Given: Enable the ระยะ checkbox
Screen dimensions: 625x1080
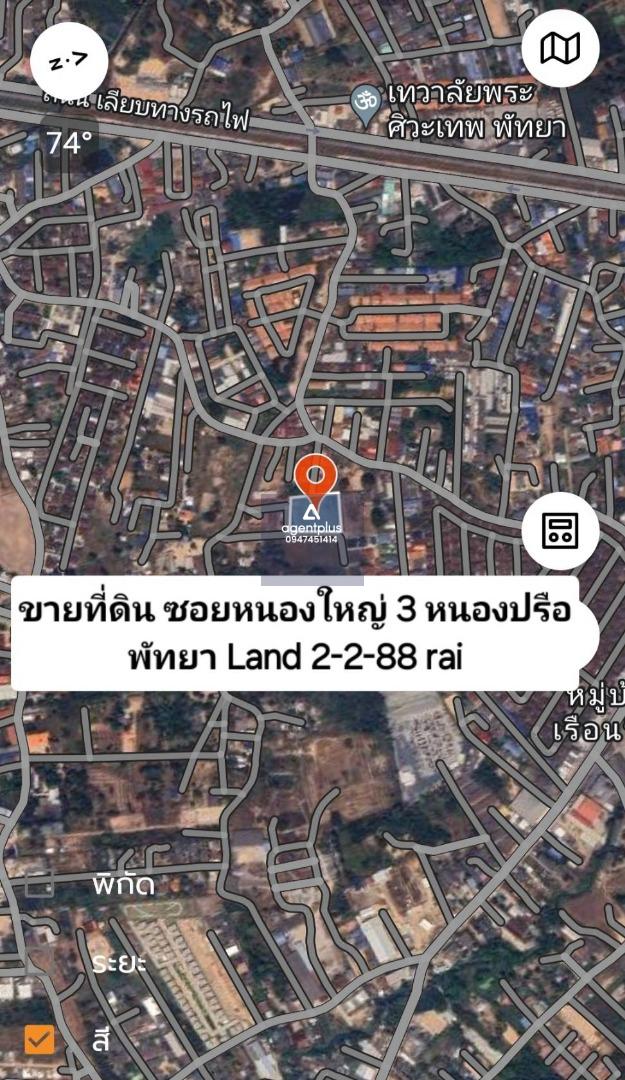Looking at the screenshot, I should (x=39, y=962).
